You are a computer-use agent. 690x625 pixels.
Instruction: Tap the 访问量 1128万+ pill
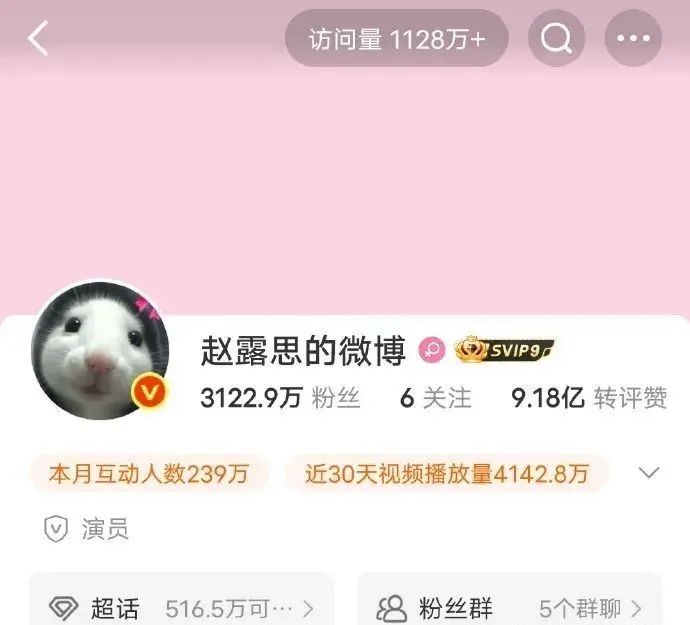click(x=397, y=39)
